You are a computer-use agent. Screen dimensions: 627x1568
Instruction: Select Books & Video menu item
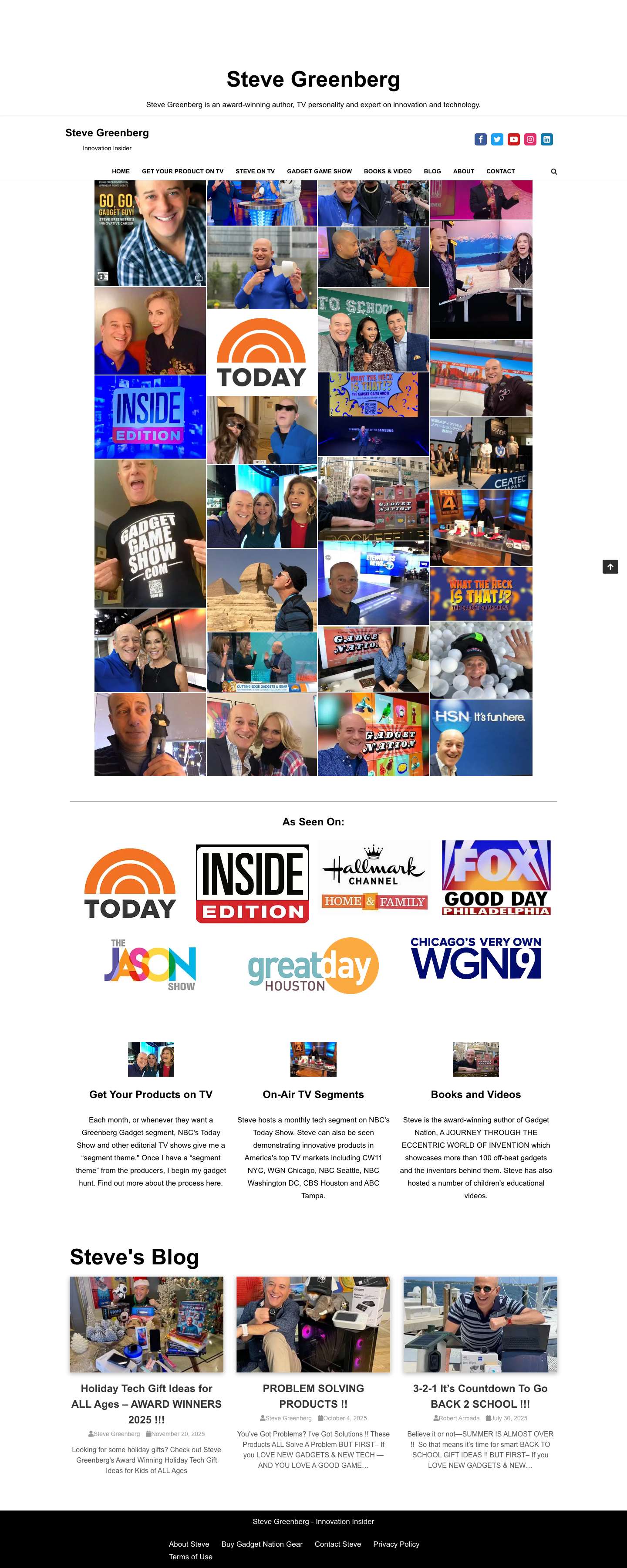point(388,172)
